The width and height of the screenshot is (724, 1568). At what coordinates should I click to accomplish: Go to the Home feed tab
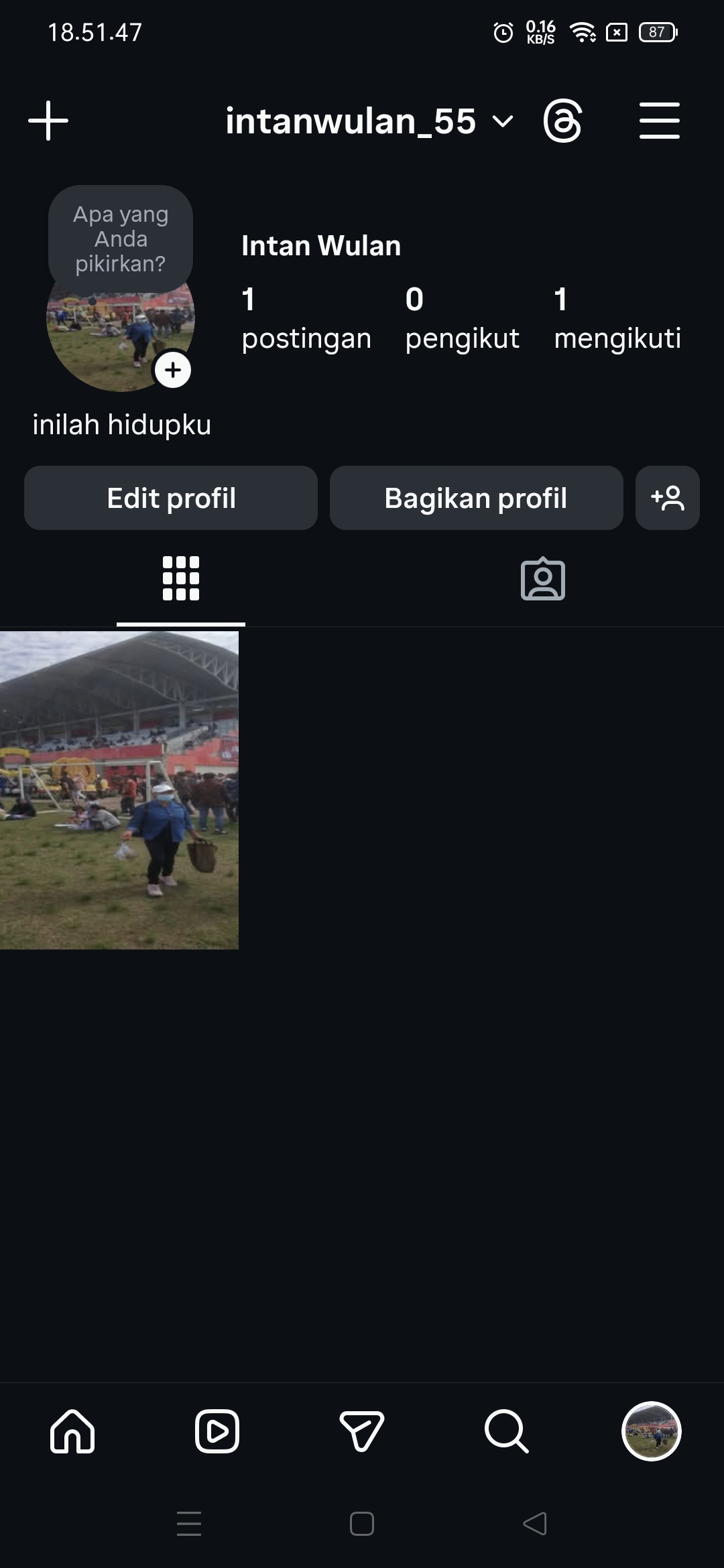click(72, 1431)
